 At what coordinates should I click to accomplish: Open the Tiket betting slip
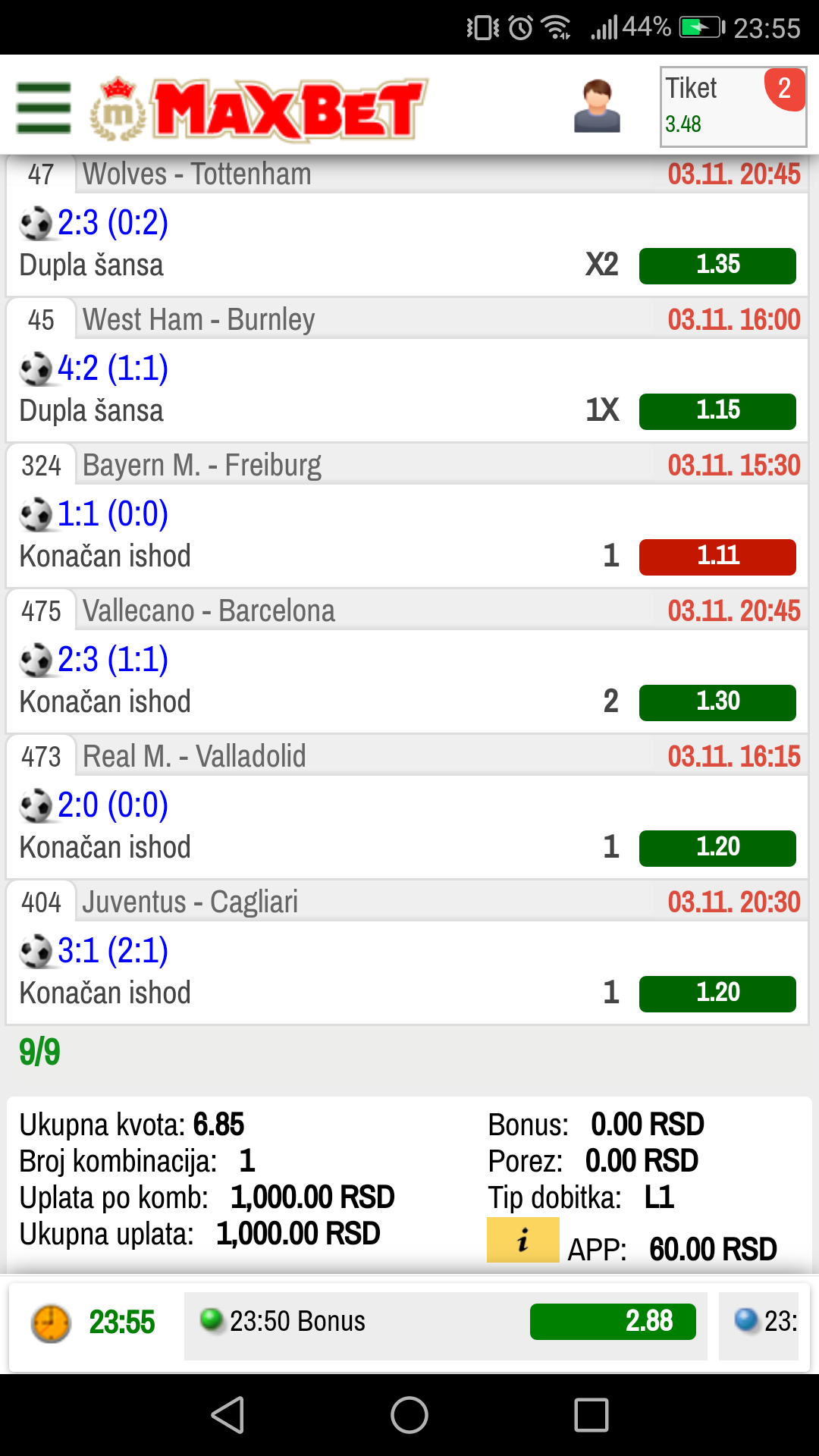[733, 107]
